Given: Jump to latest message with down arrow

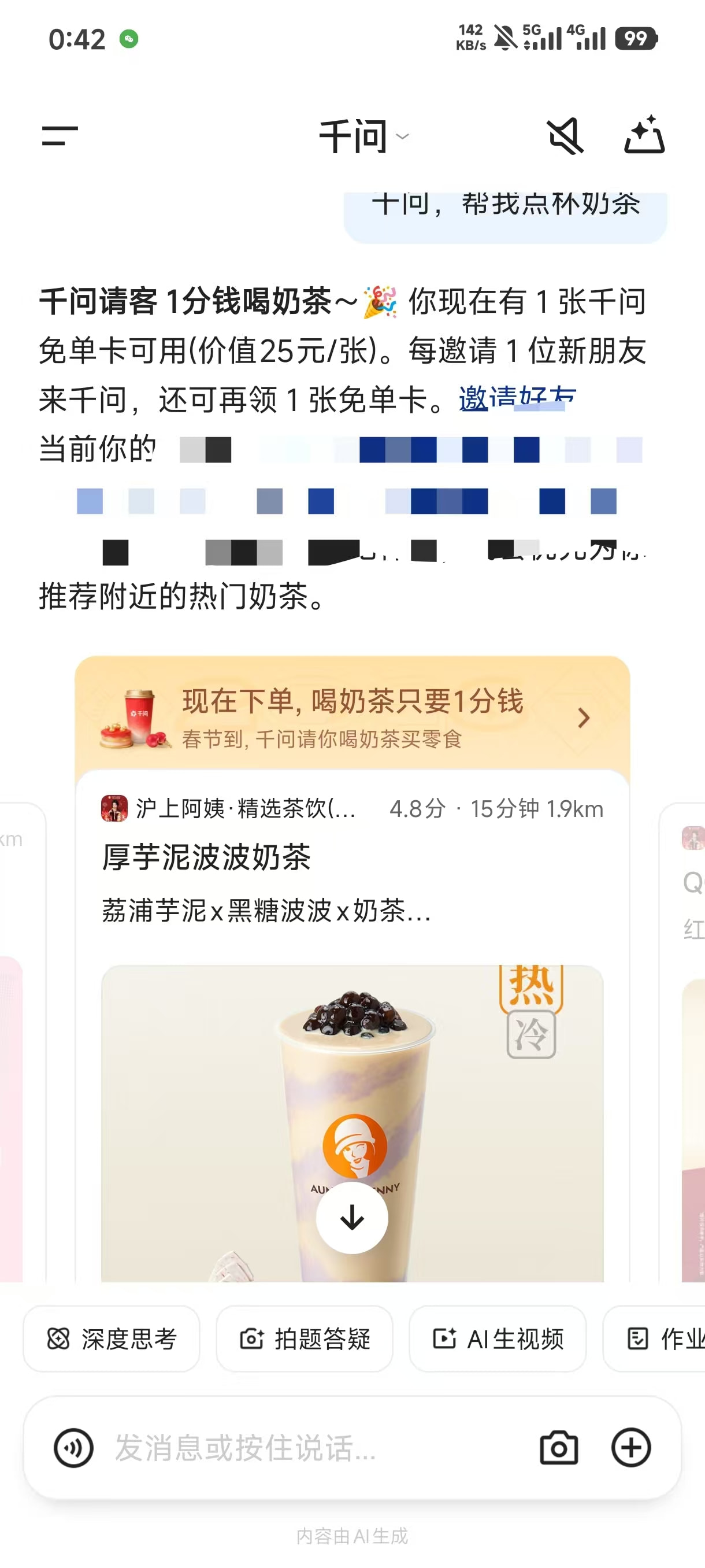Looking at the screenshot, I should tap(351, 1218).
